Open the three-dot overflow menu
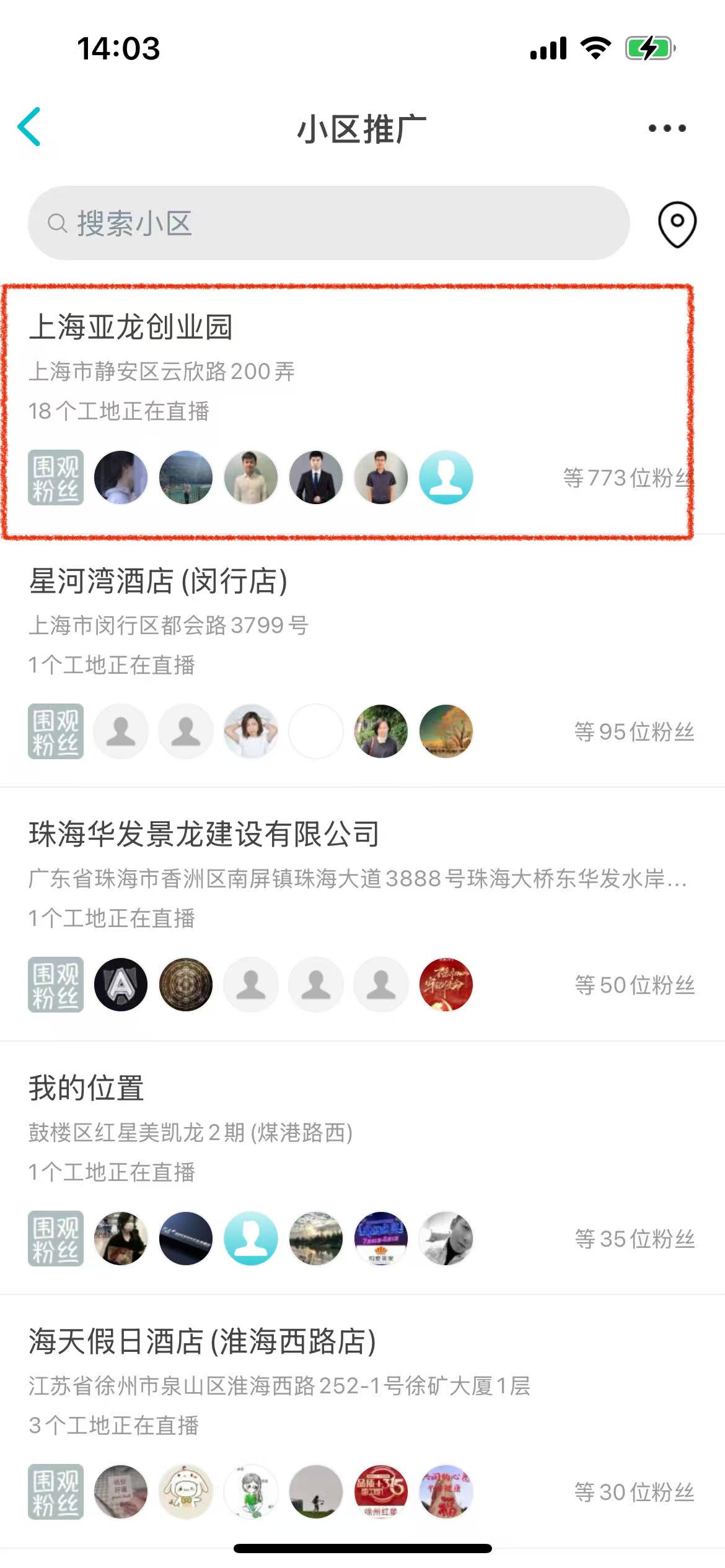Image resolution: width=725 pixels, height=1568 pixels. point(667,128)
